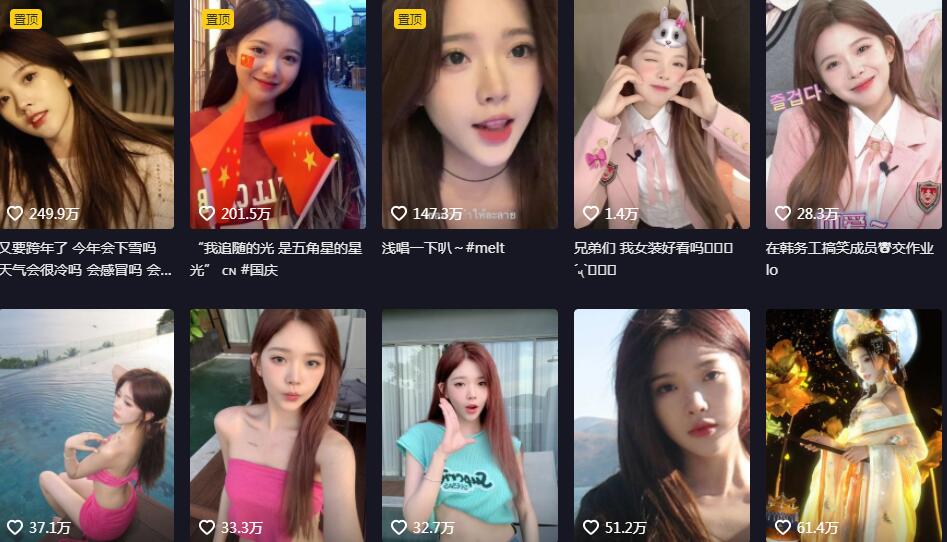Open the poolside video with 37.1万 likes
This screenshot has width=947, height=542.
(x=86, y=425)
